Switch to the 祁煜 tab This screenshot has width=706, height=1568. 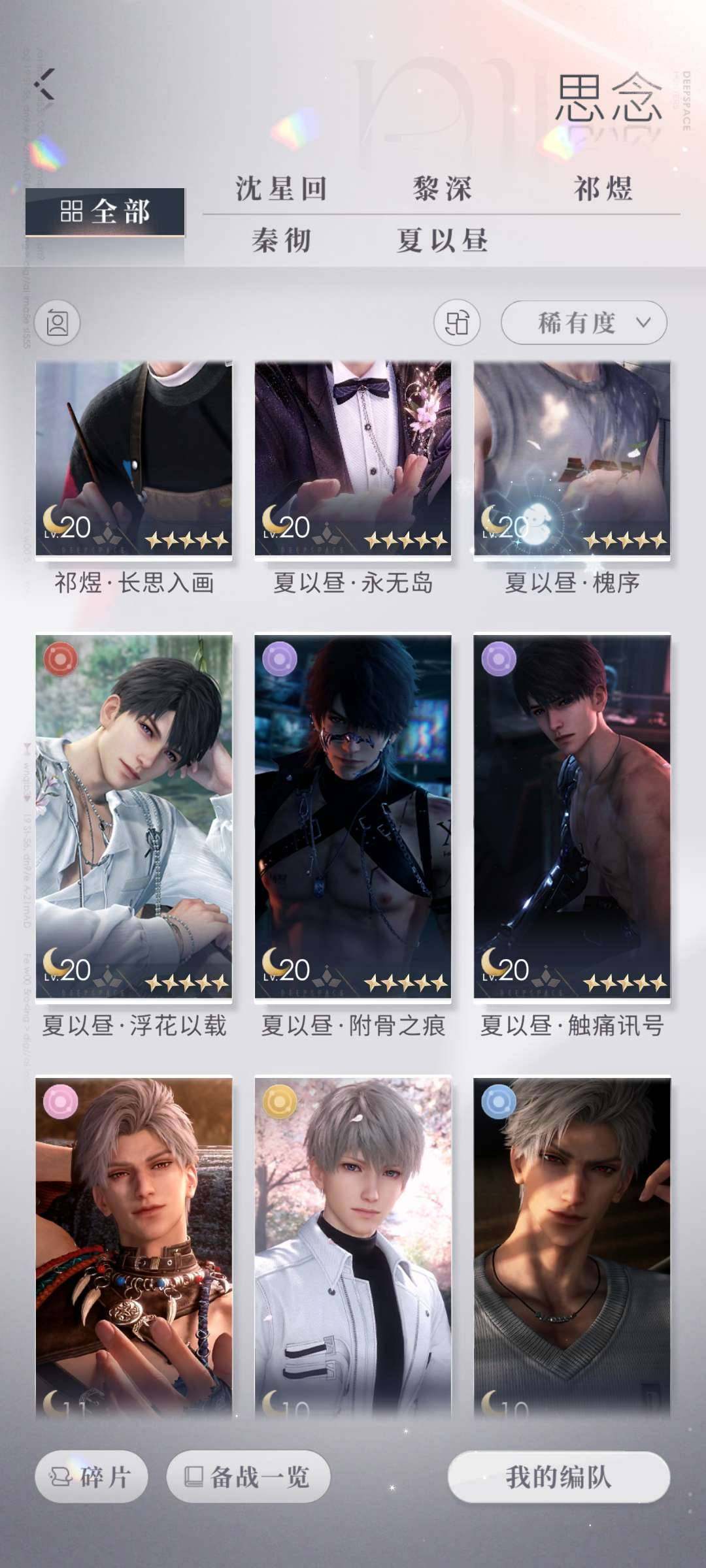tap(603, 189)
